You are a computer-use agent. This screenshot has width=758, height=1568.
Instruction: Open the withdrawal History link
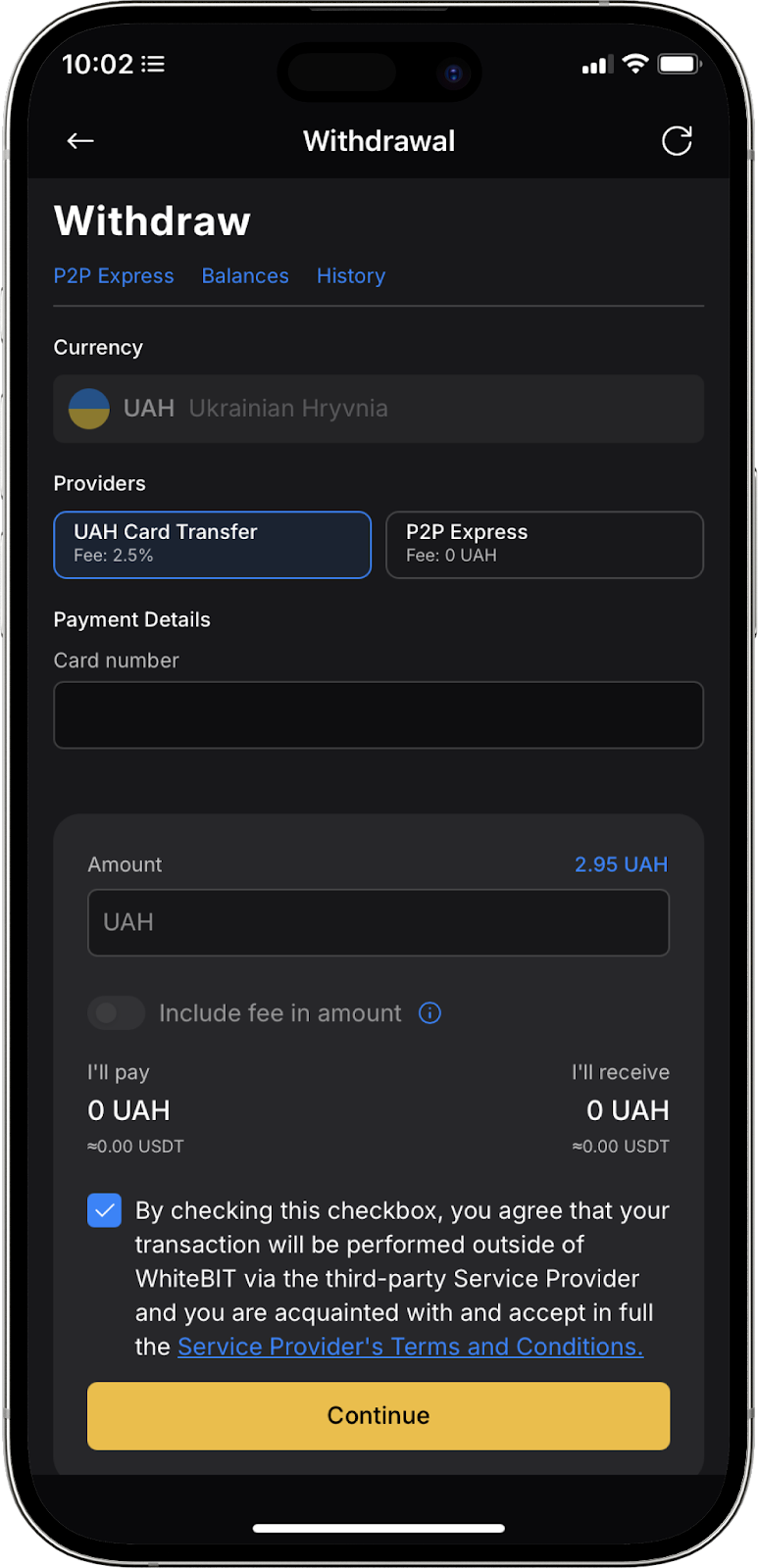(351, 276)
